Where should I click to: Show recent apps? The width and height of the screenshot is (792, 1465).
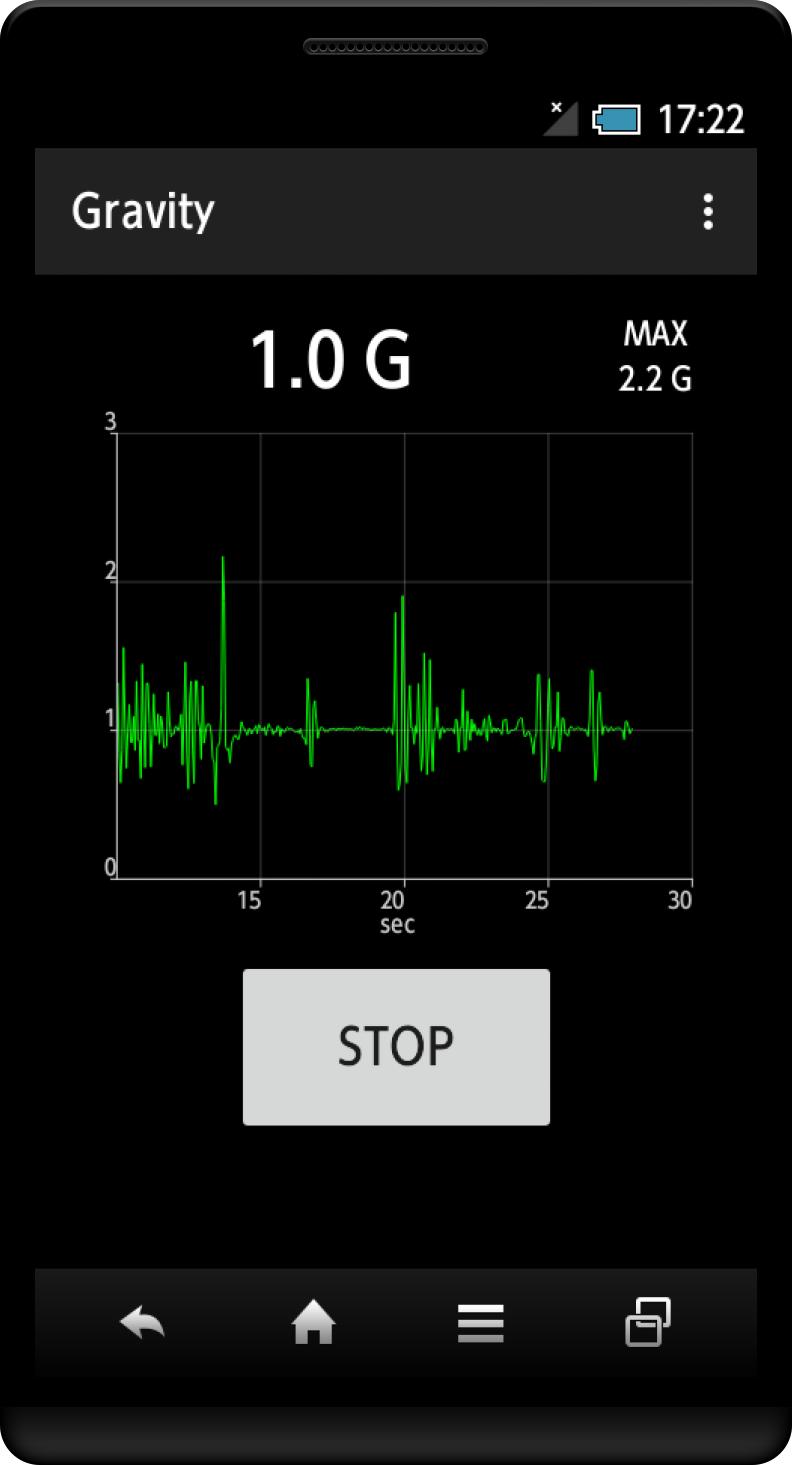[648, 1324]
